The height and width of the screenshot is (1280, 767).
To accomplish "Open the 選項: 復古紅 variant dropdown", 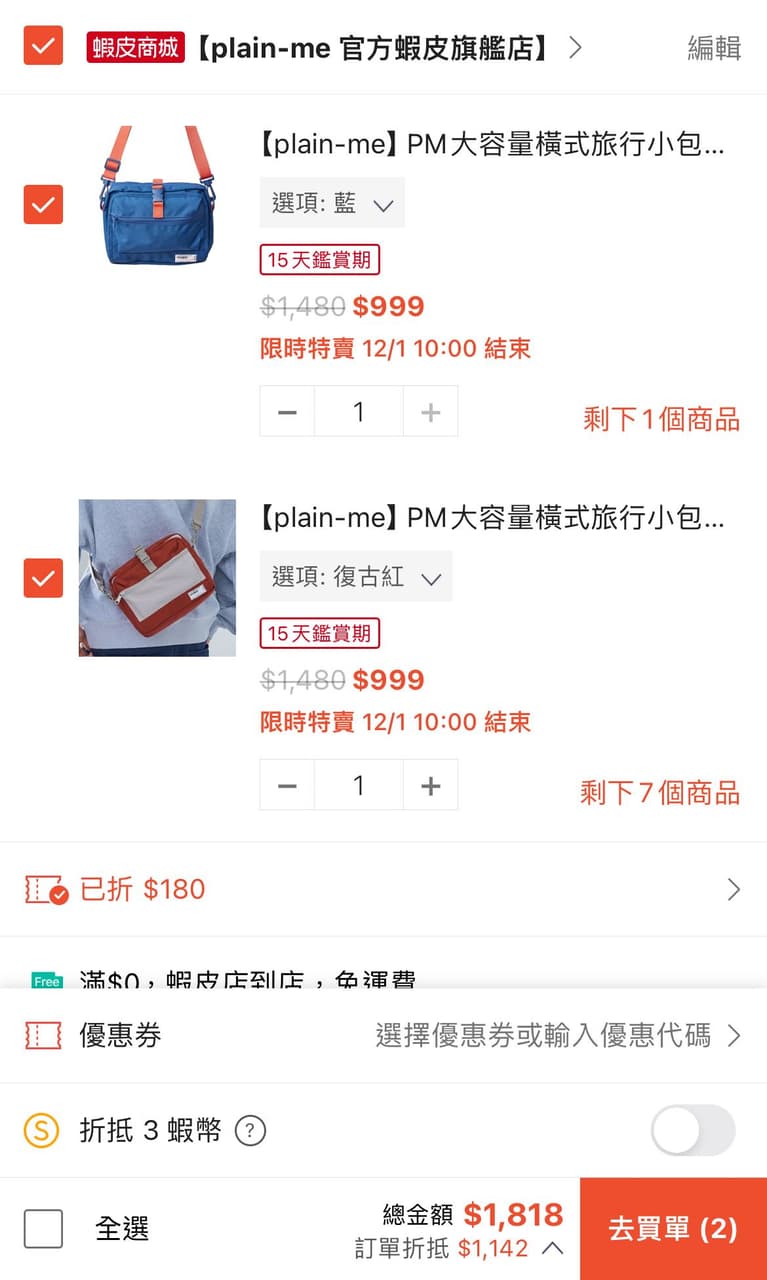I will tap(355, 576).
